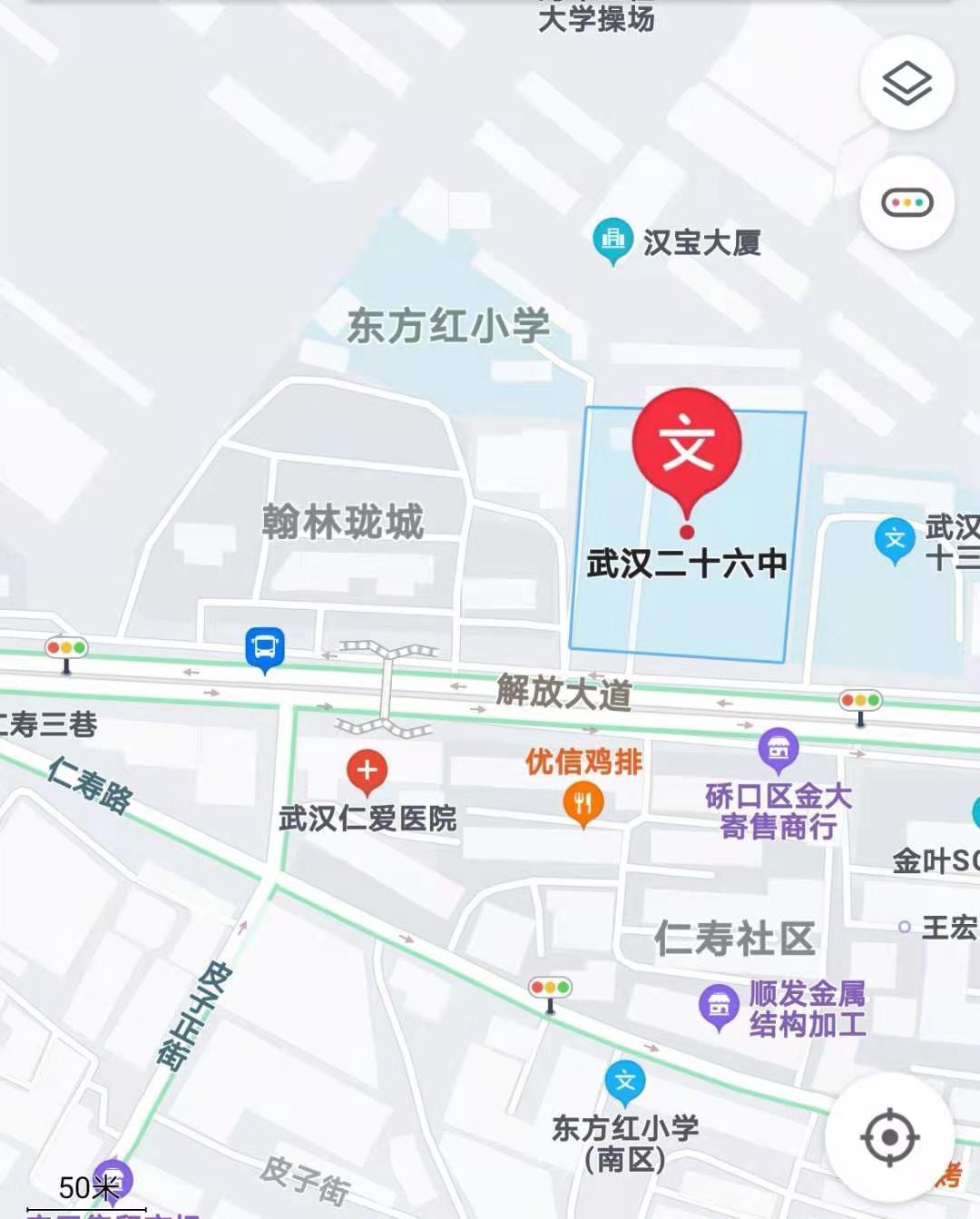Recenter map on my location
The width and height of the screenshot is (980, 1219).
point(888,1136)
